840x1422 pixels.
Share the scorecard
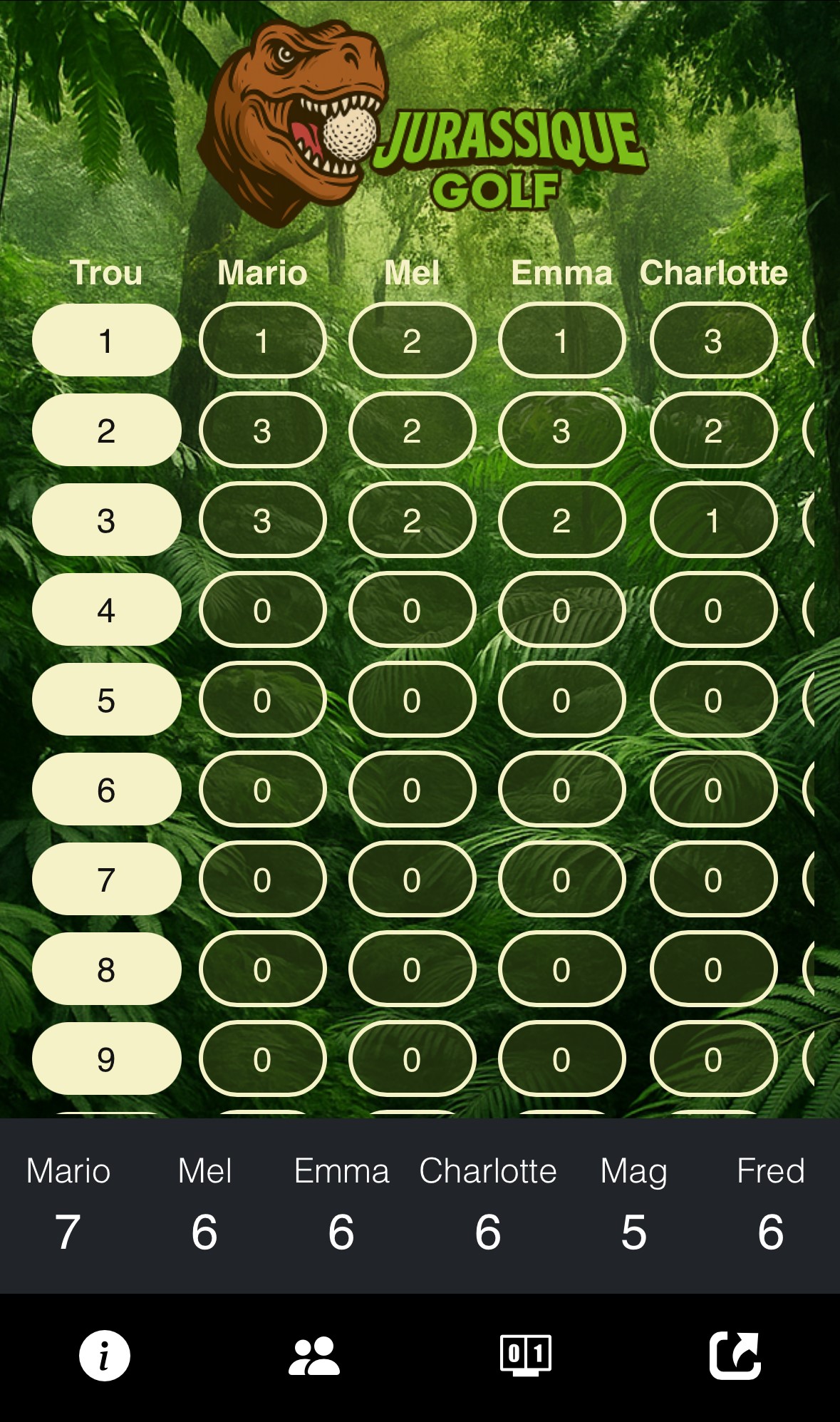[x=735, y=1355]
